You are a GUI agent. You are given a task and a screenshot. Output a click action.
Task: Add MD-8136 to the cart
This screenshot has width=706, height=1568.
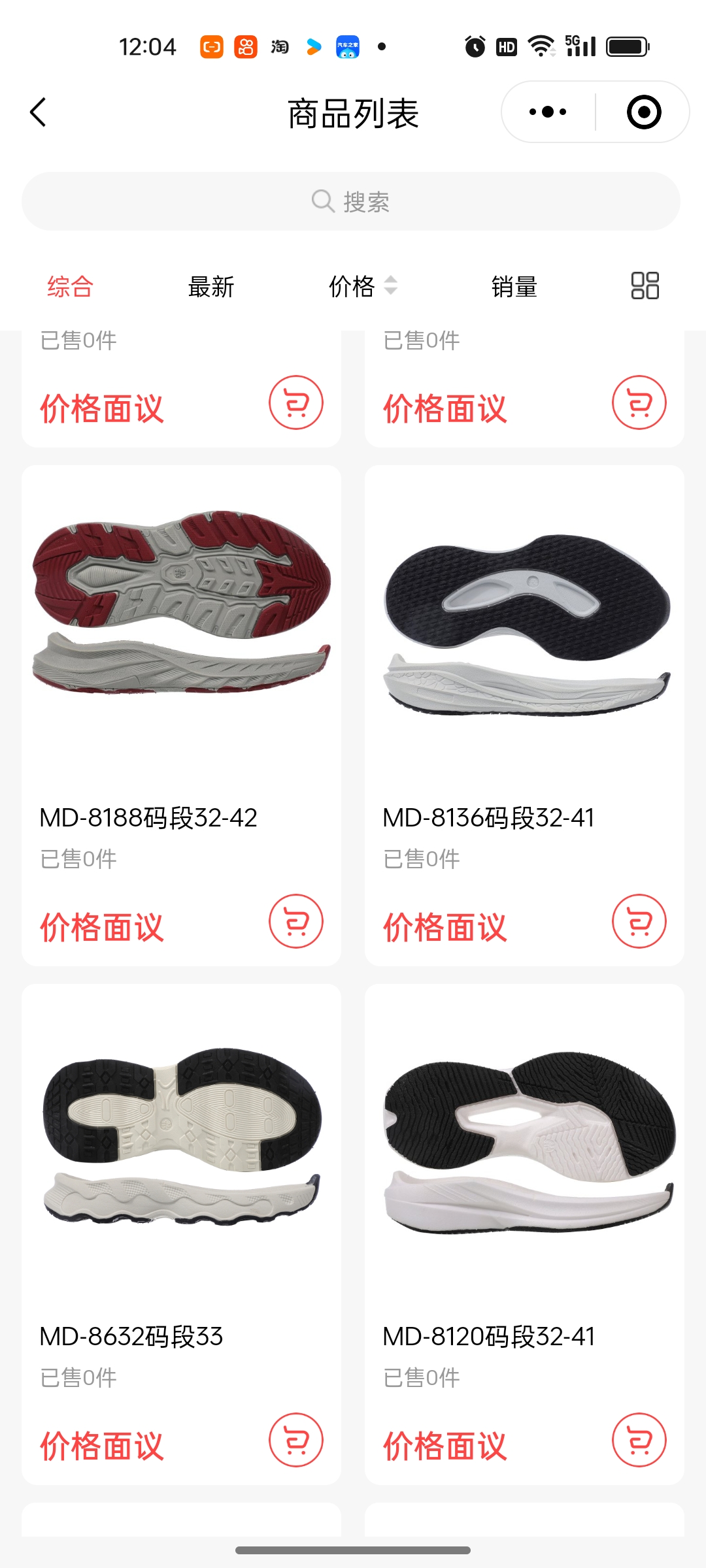tap(639, 921)
